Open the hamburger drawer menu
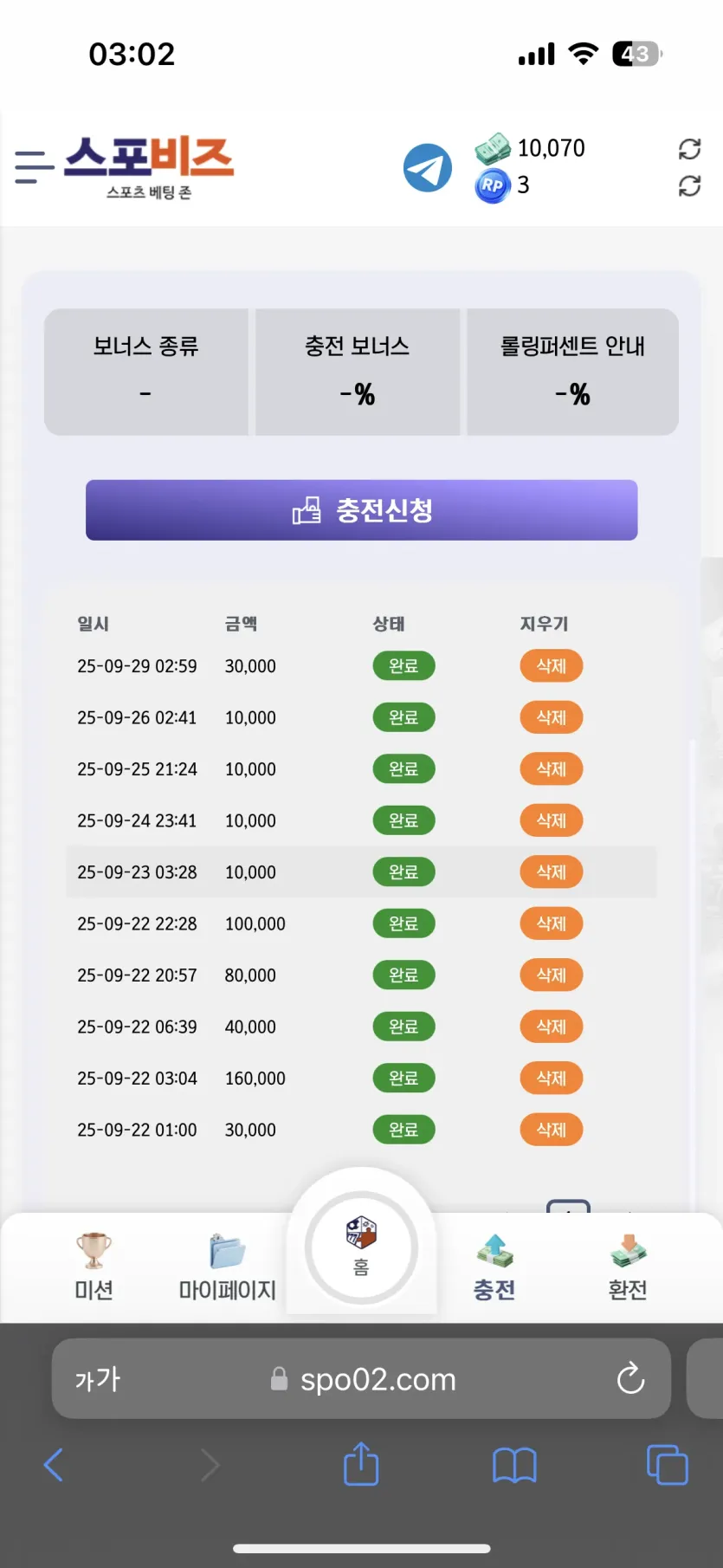This screenshot has width=723, height=1568. (x=34, y=166)
